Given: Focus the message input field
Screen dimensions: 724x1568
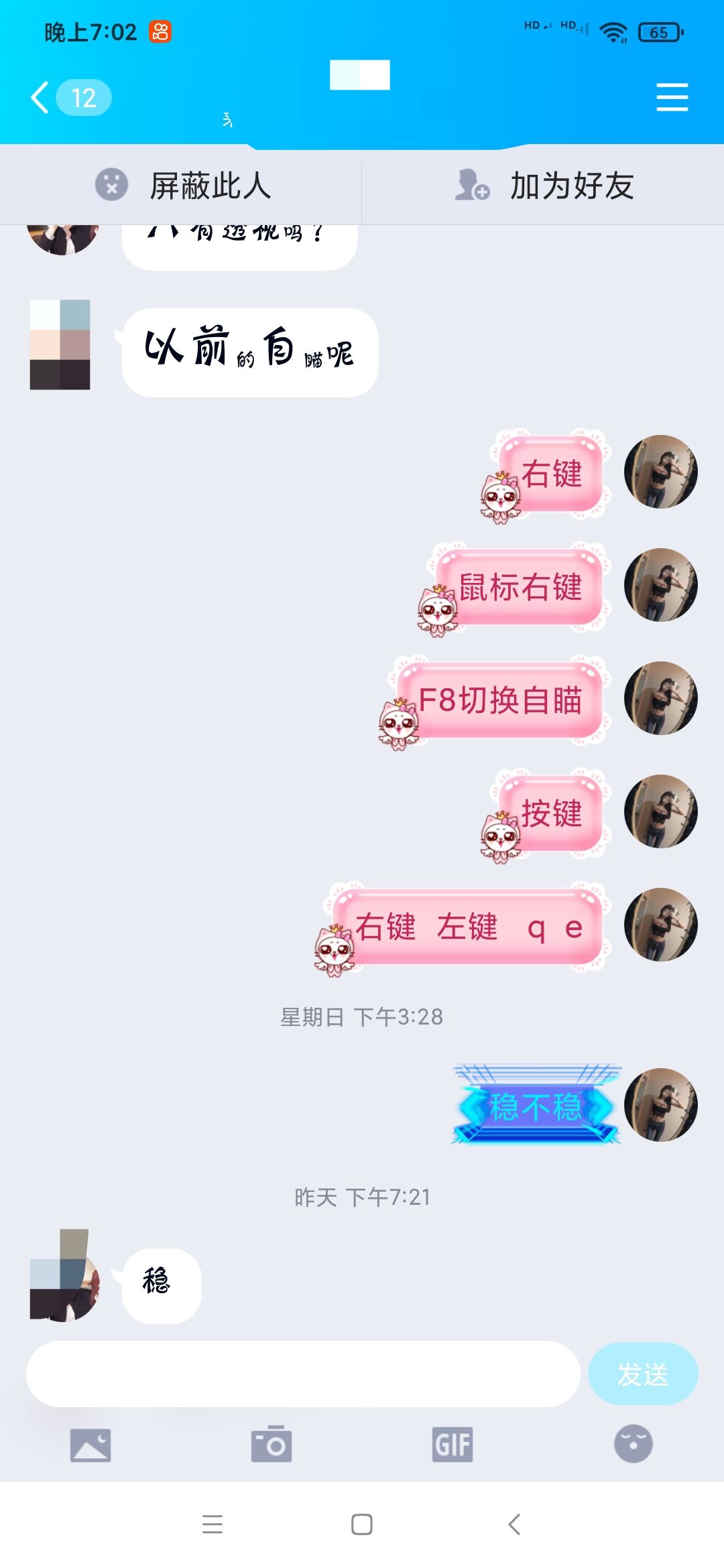Looking at the screenshot, I should [x=302, y=1374].
